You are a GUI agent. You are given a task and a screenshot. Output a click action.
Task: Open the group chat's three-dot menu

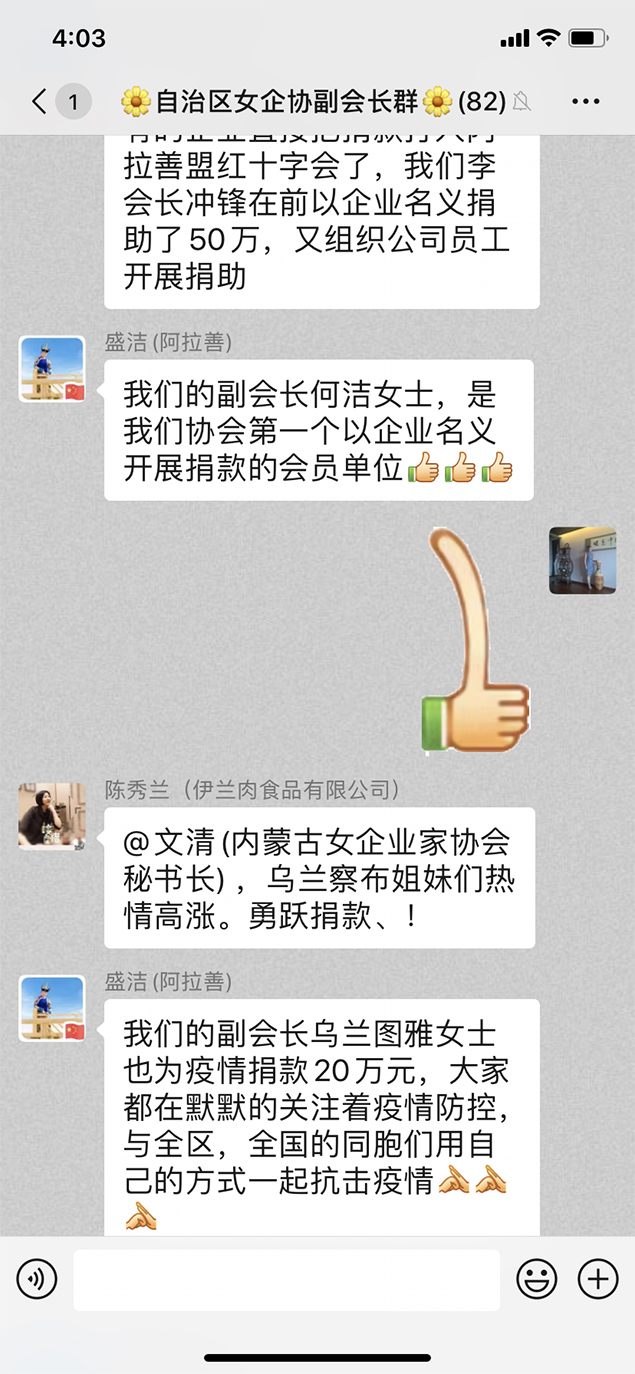tap(585, 101)
